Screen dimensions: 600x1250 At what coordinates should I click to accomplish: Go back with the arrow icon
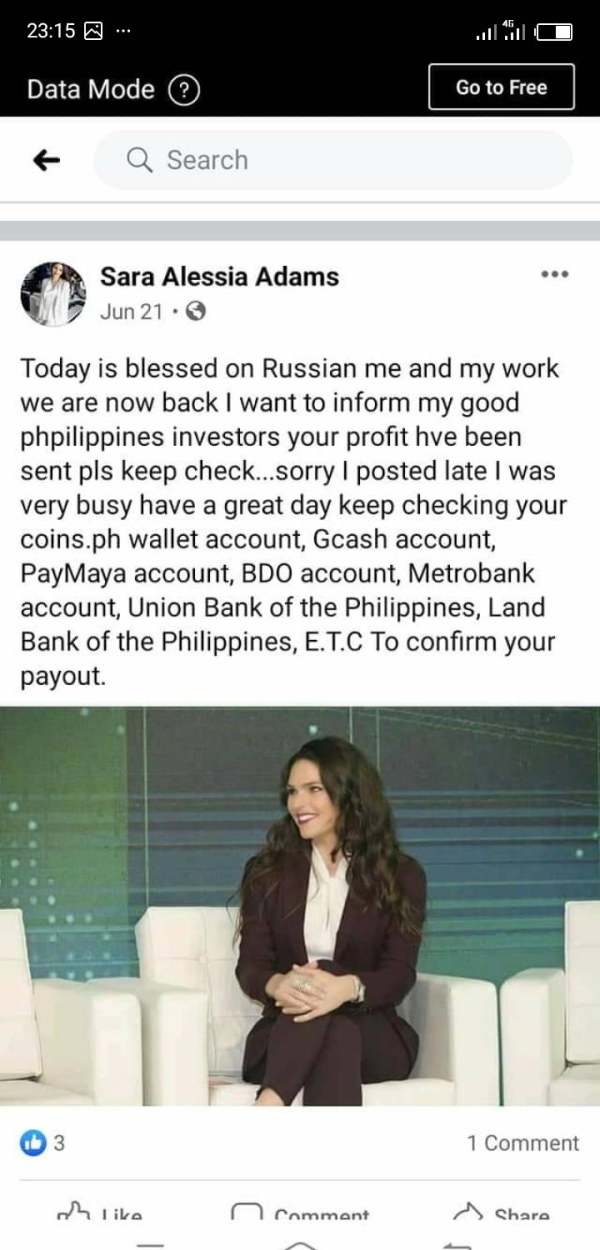point(47,160)
